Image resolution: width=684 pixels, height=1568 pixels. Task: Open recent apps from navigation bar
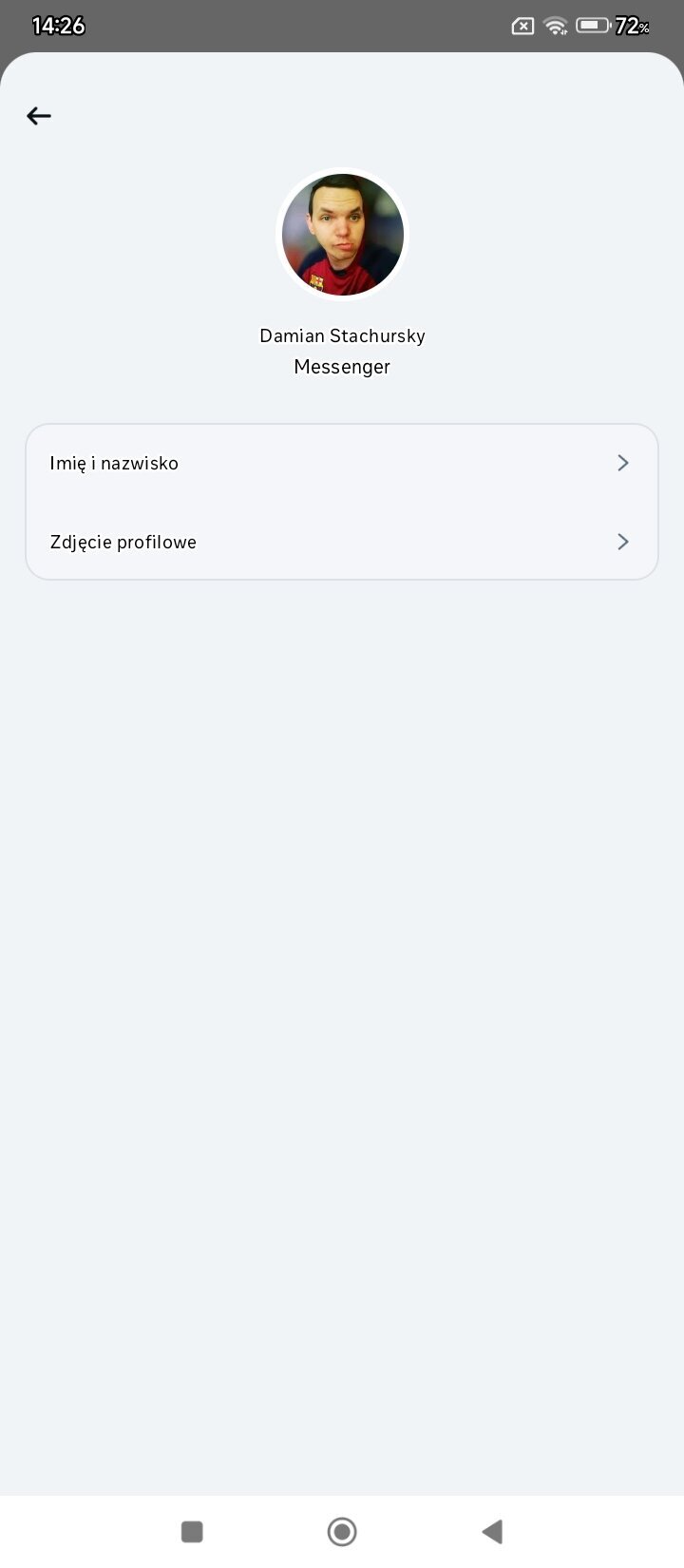coord(192,1531)
